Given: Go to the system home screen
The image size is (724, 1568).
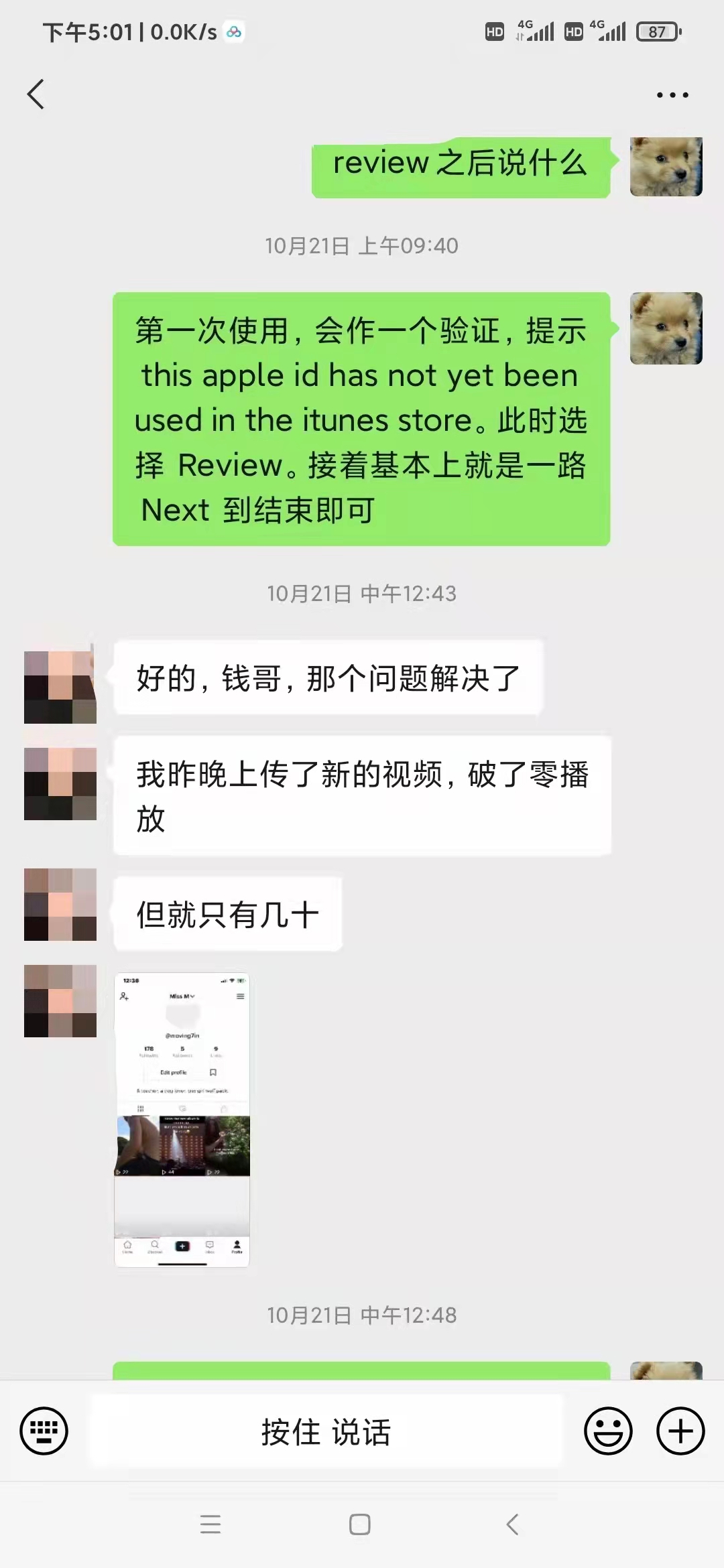Looking at the screenshot, I should [360, 1524].
